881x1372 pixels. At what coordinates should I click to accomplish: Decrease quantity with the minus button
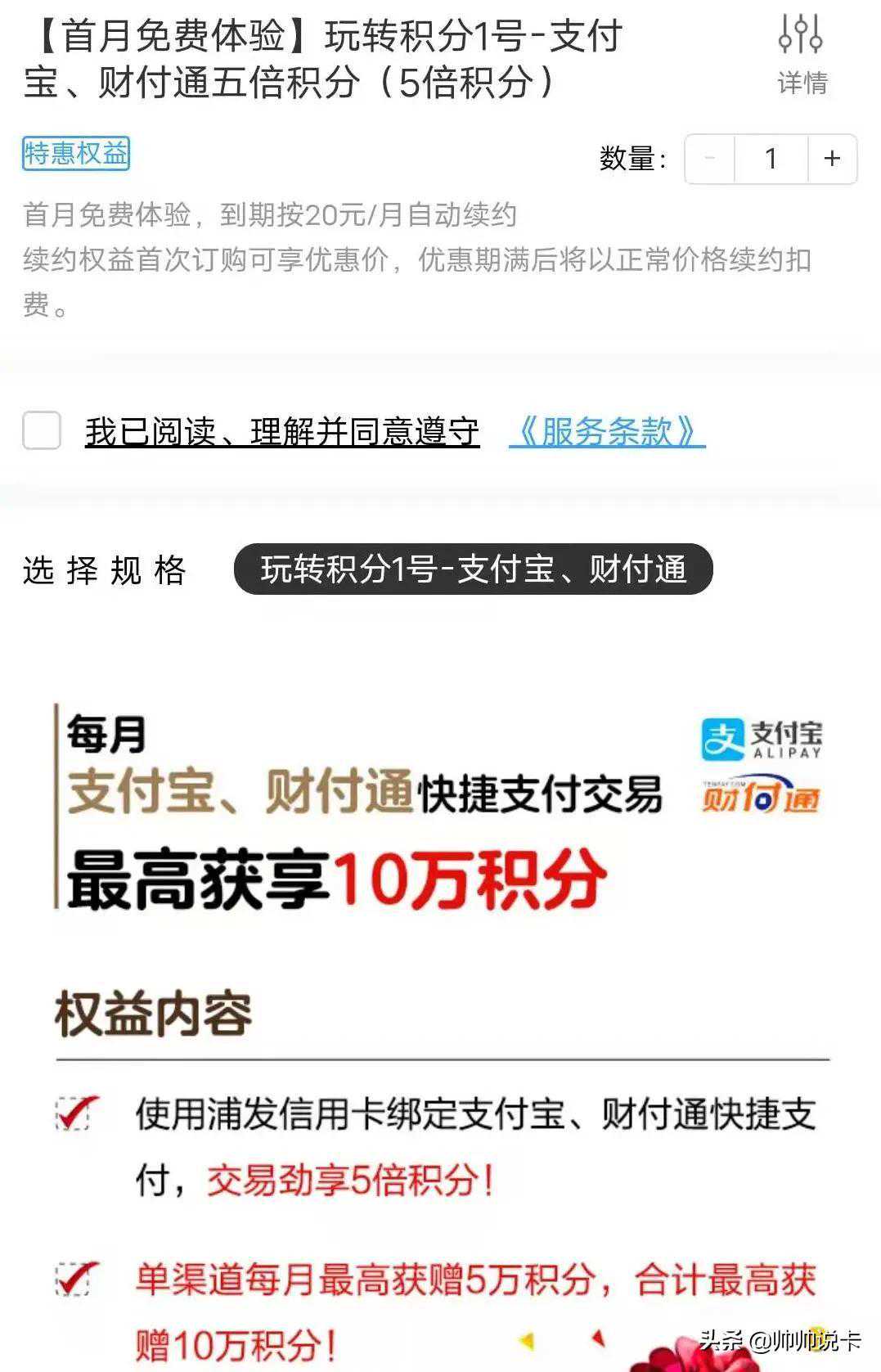point(709,159)
